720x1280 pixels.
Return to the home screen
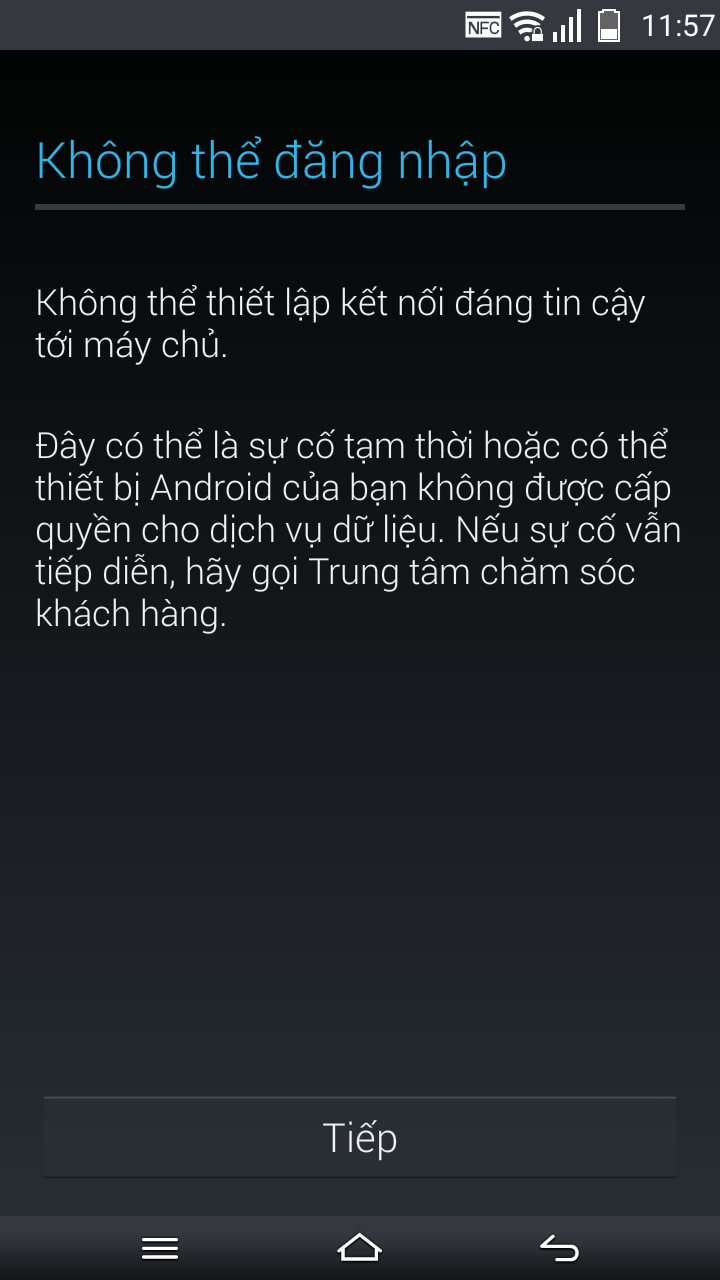click(360, 1247)
